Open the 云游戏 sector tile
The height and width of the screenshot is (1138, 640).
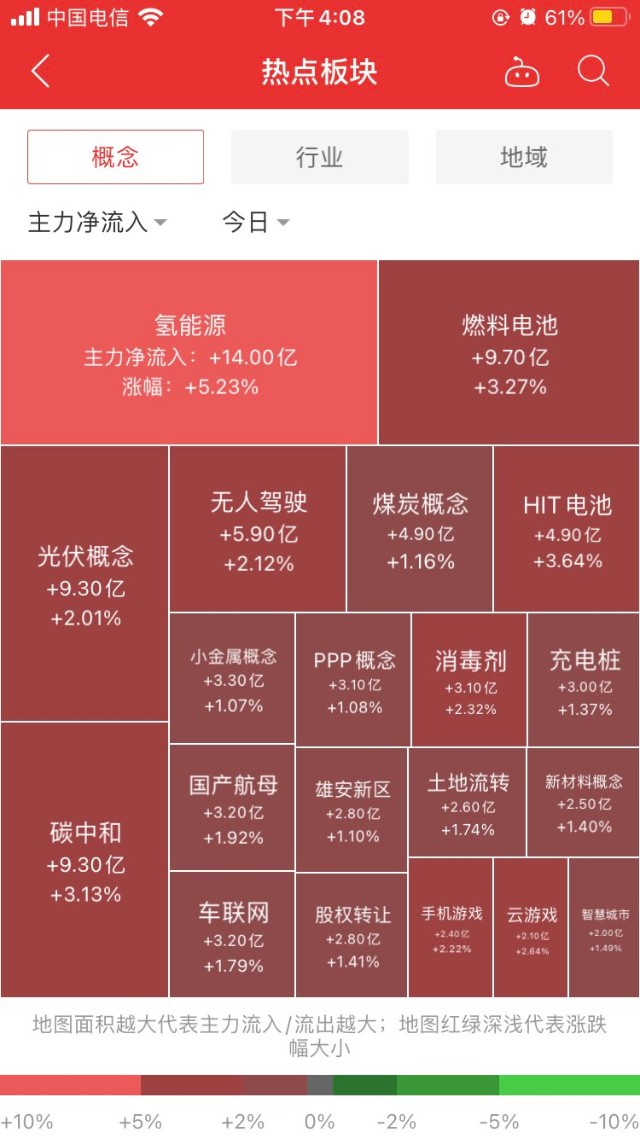[531, 928]
